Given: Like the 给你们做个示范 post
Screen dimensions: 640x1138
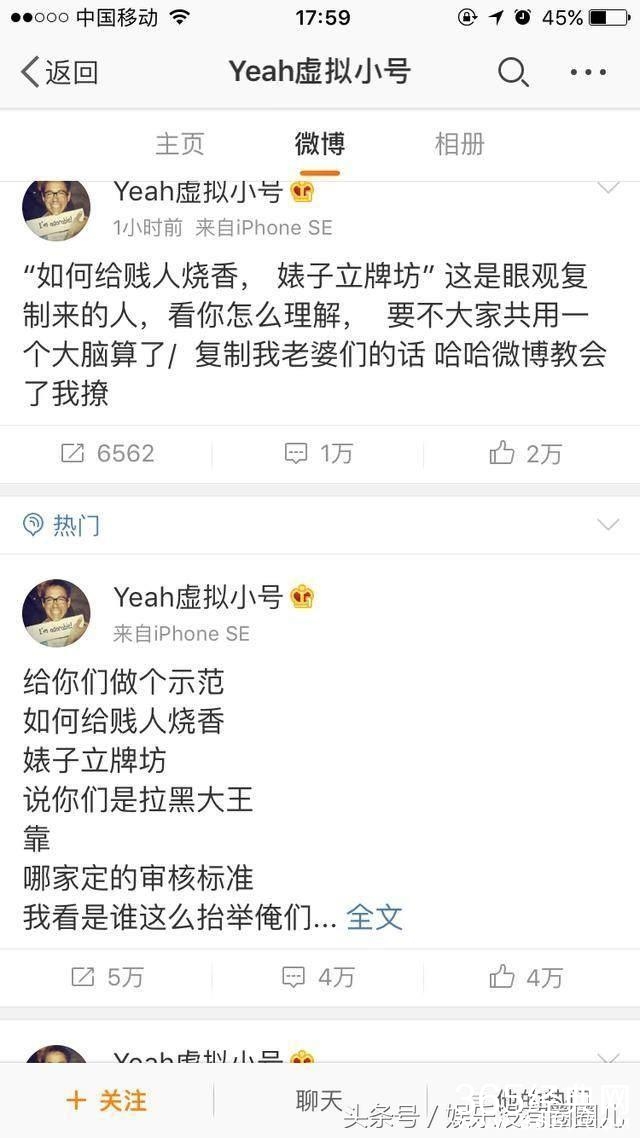Looking at the screenshot, I should (526, 977).
